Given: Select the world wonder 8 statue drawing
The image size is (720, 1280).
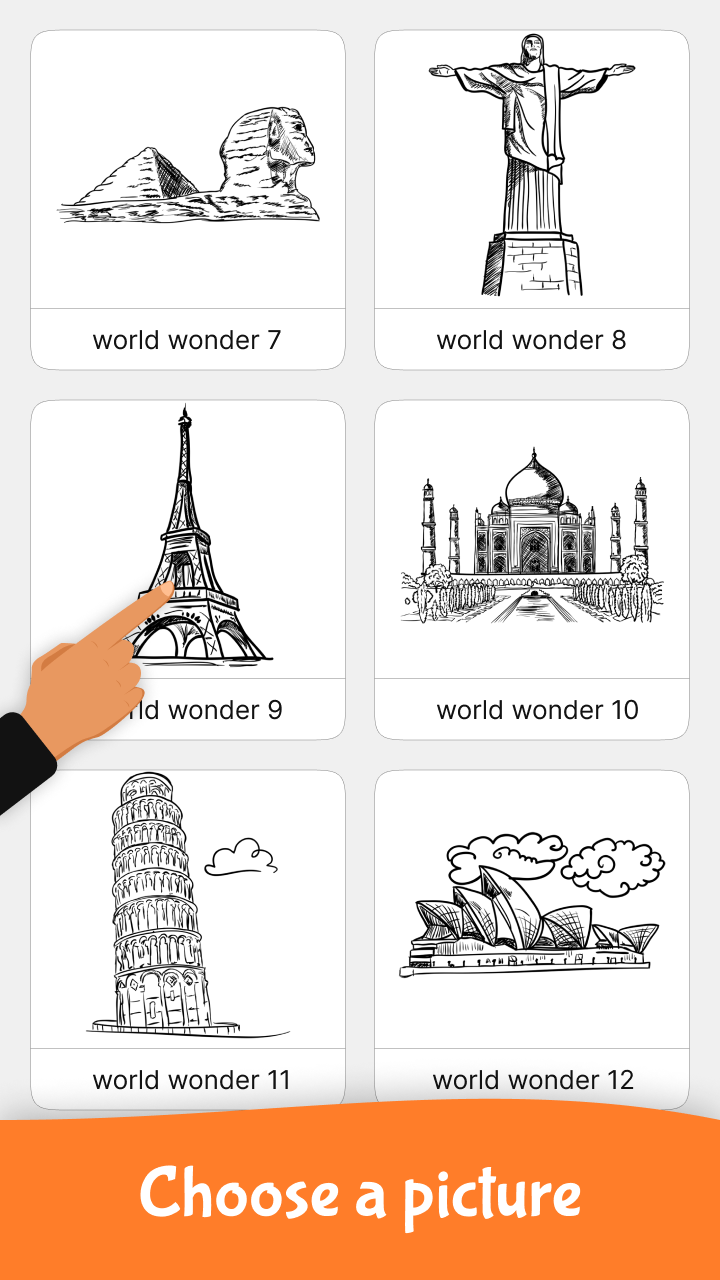Looking at the screenshot, I should [532, 170].
